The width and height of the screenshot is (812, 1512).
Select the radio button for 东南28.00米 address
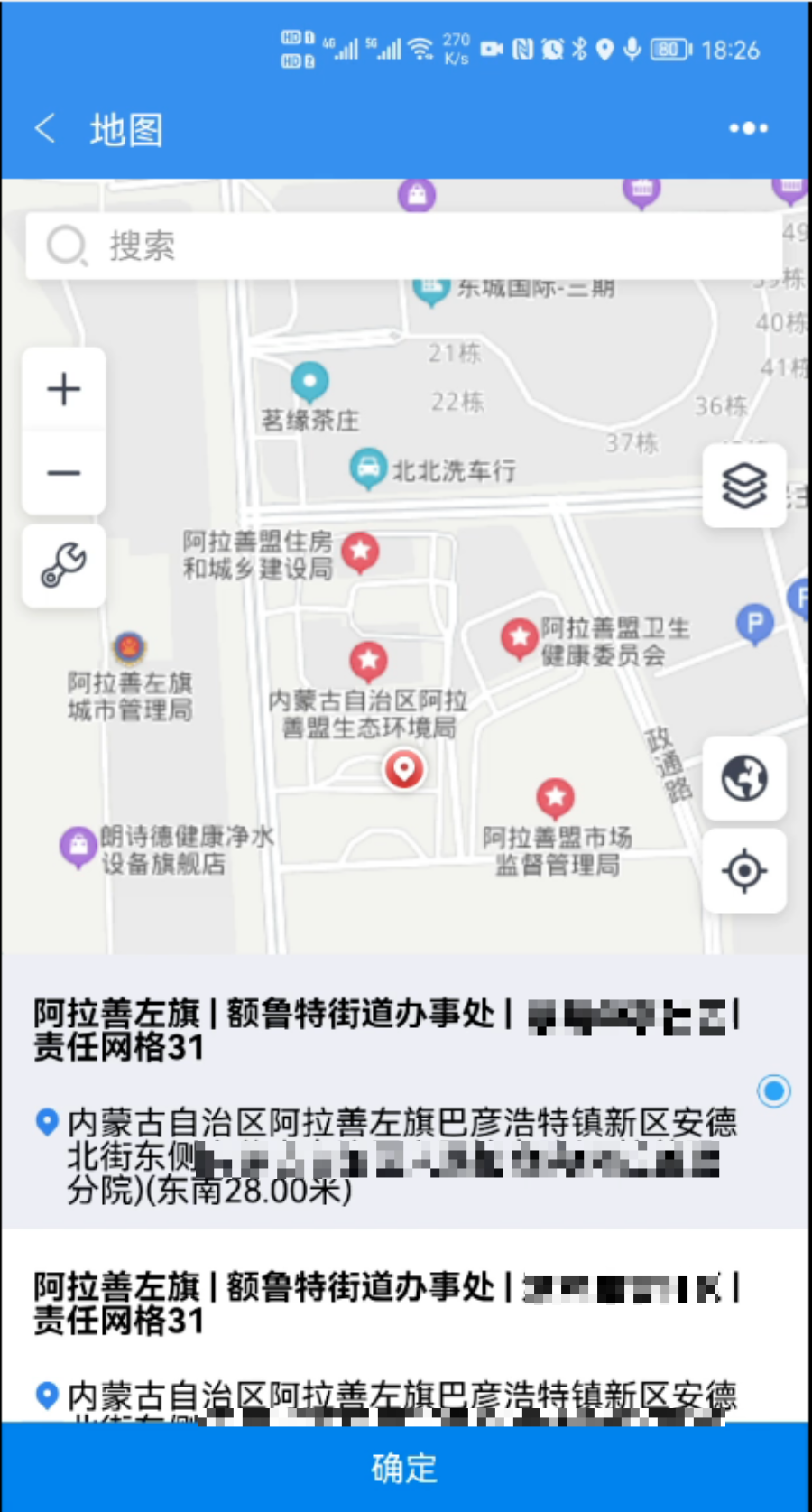click(x=773, y=1090)
